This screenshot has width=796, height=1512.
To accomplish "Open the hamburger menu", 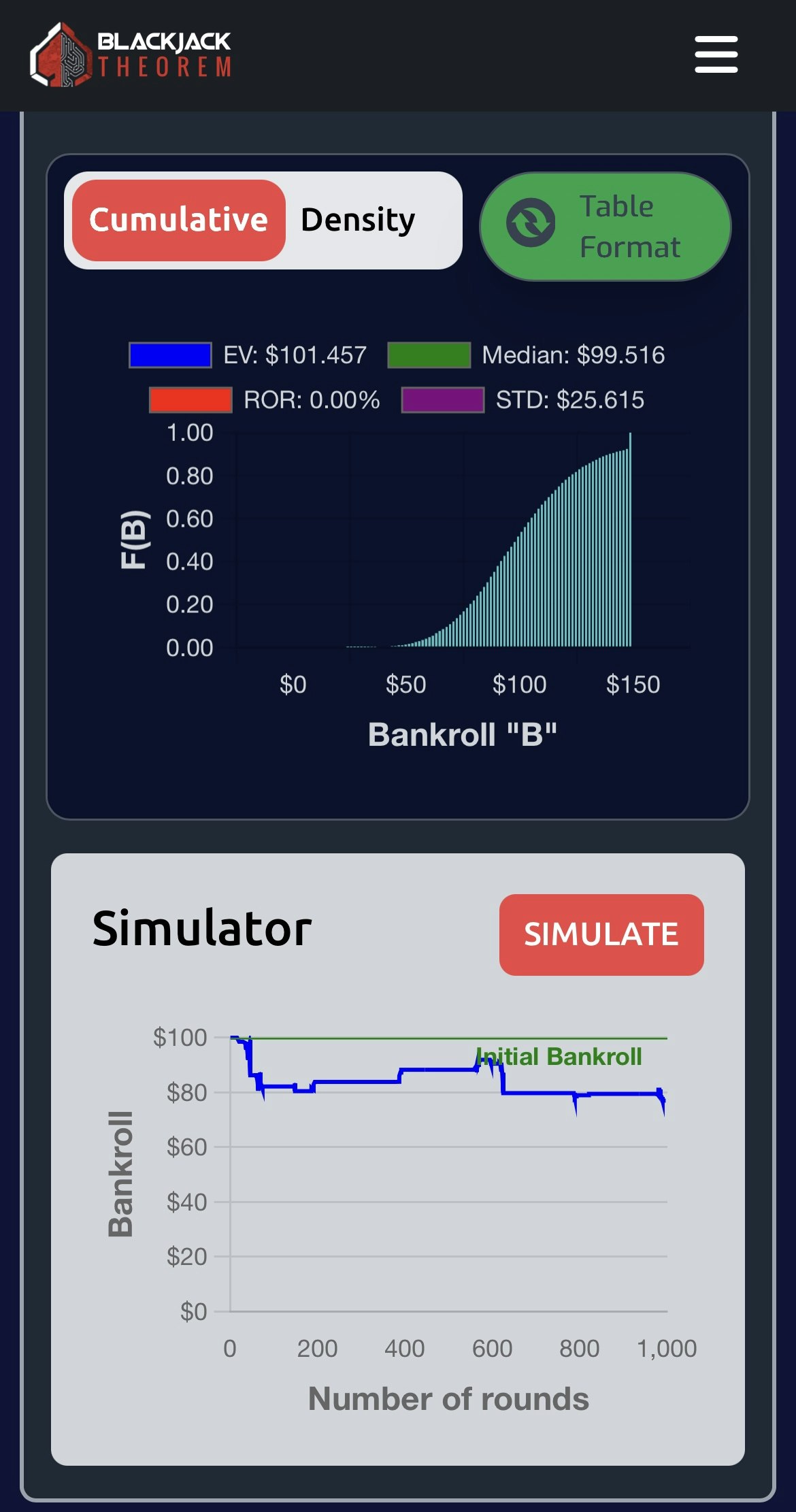I will [716, 54].
